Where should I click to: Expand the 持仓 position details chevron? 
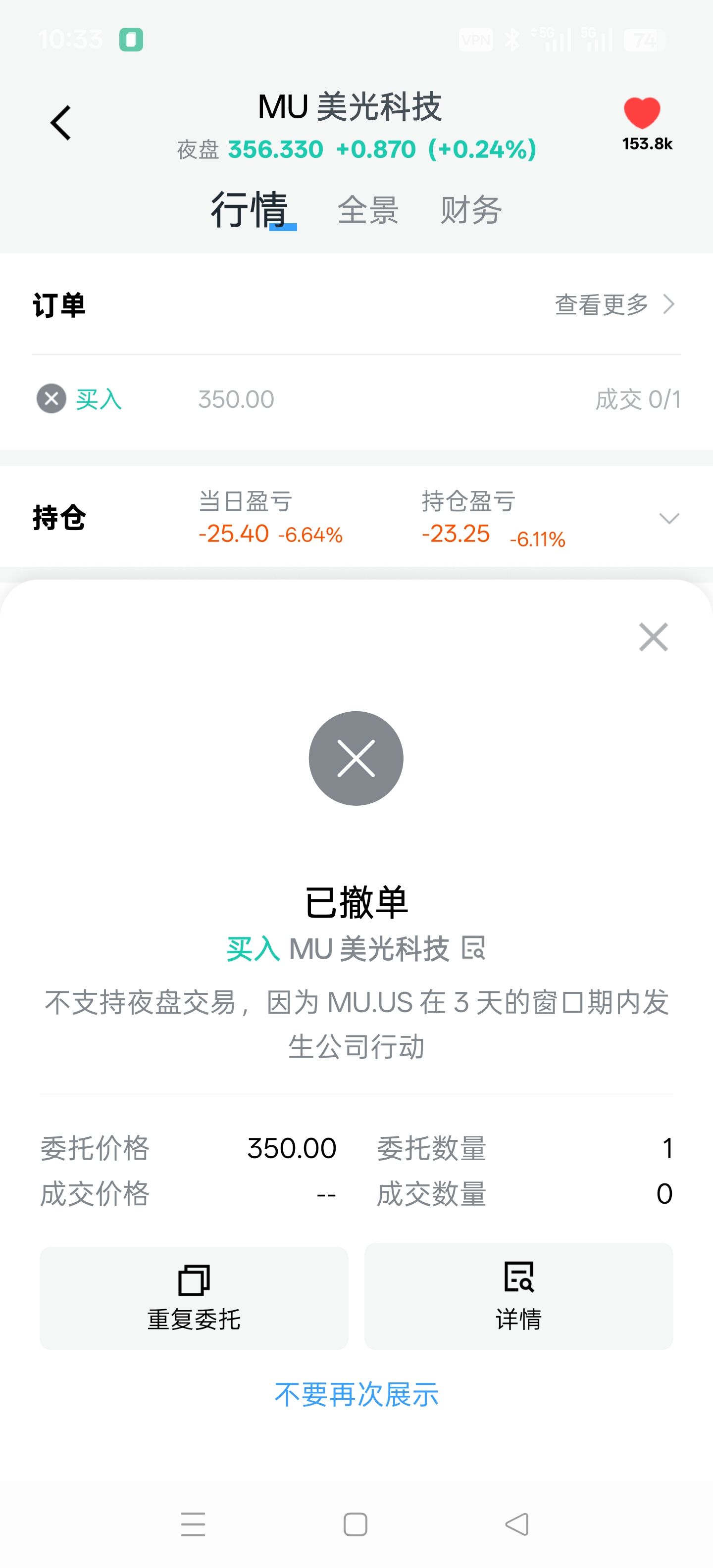tap(668, 518)
